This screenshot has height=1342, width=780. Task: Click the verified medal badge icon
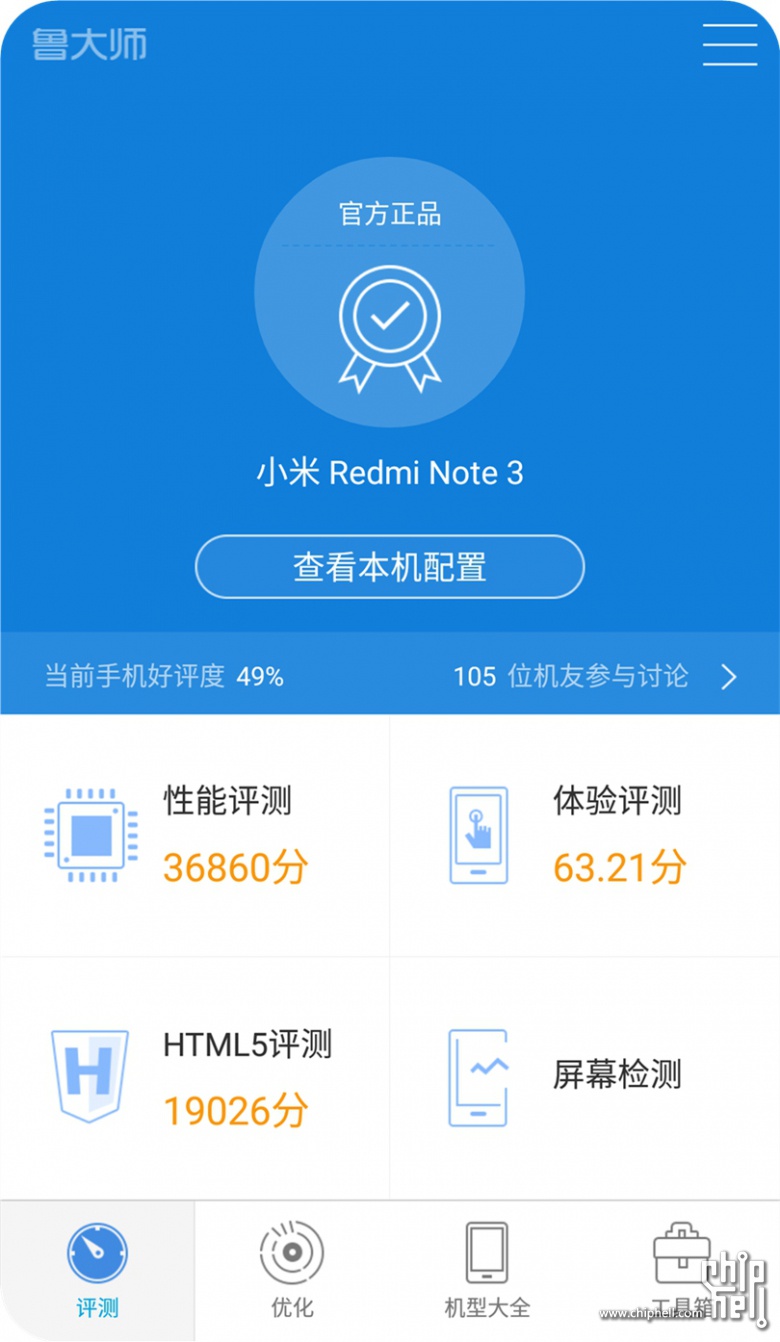[x=389, y=324]
